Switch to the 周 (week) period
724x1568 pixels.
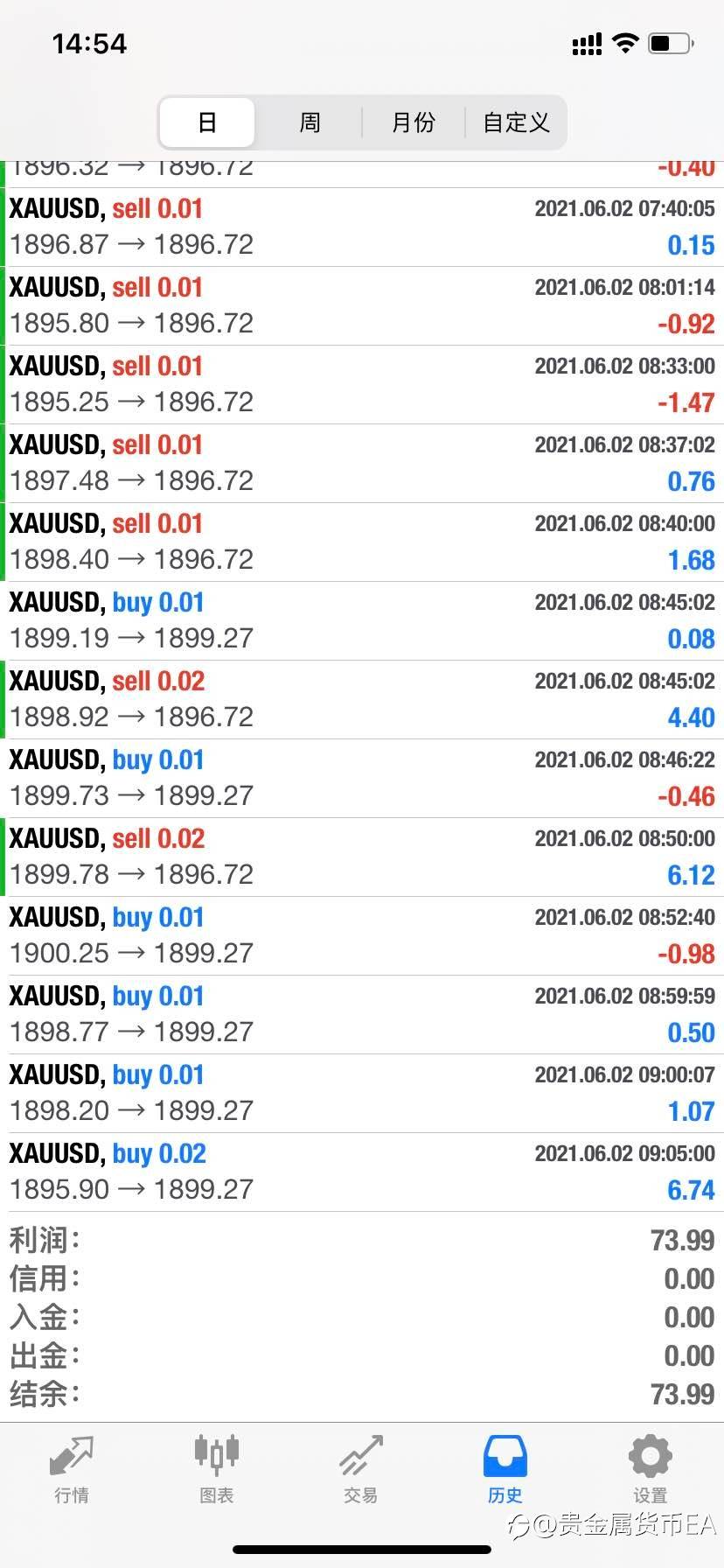tap(310, 122)
